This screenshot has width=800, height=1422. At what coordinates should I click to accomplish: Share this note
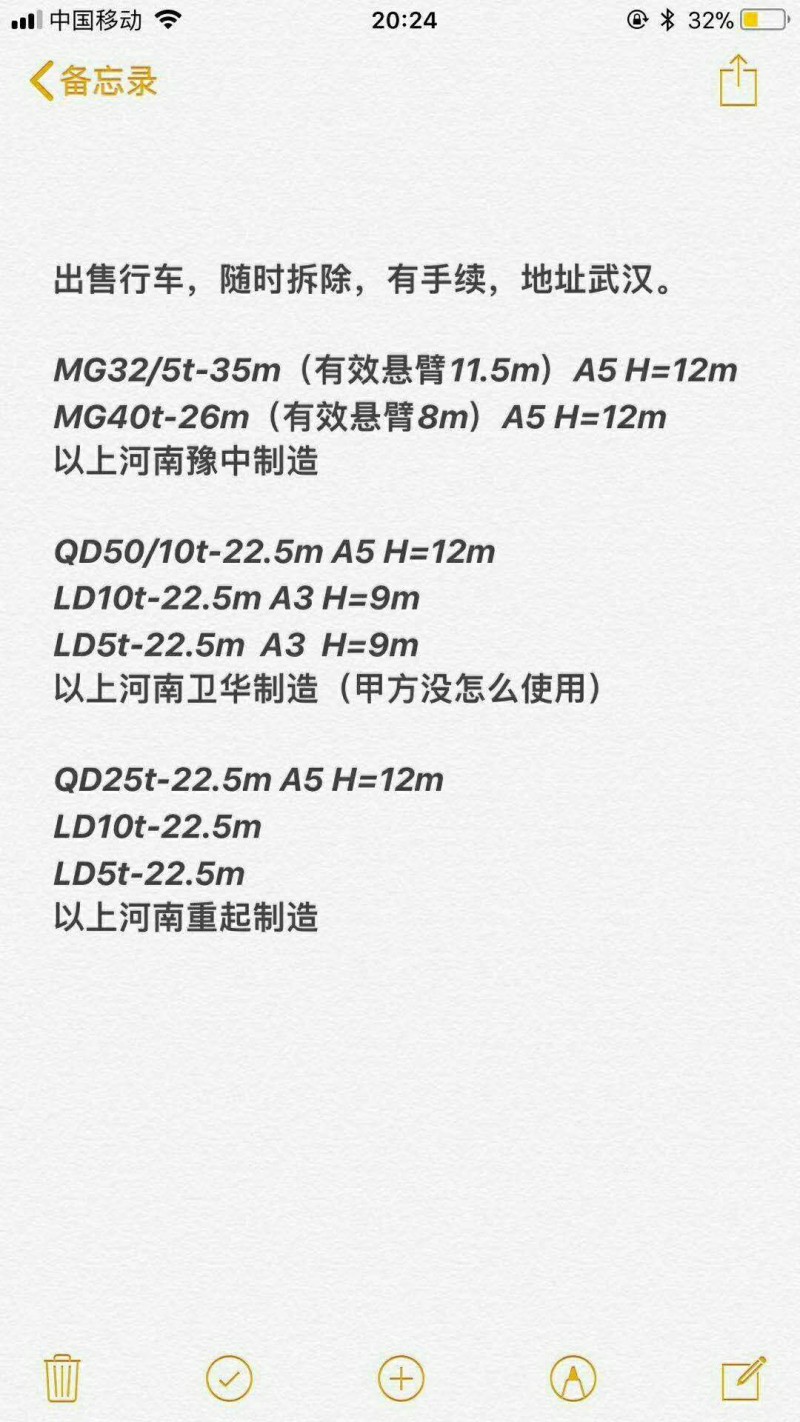tap(738, 81)
